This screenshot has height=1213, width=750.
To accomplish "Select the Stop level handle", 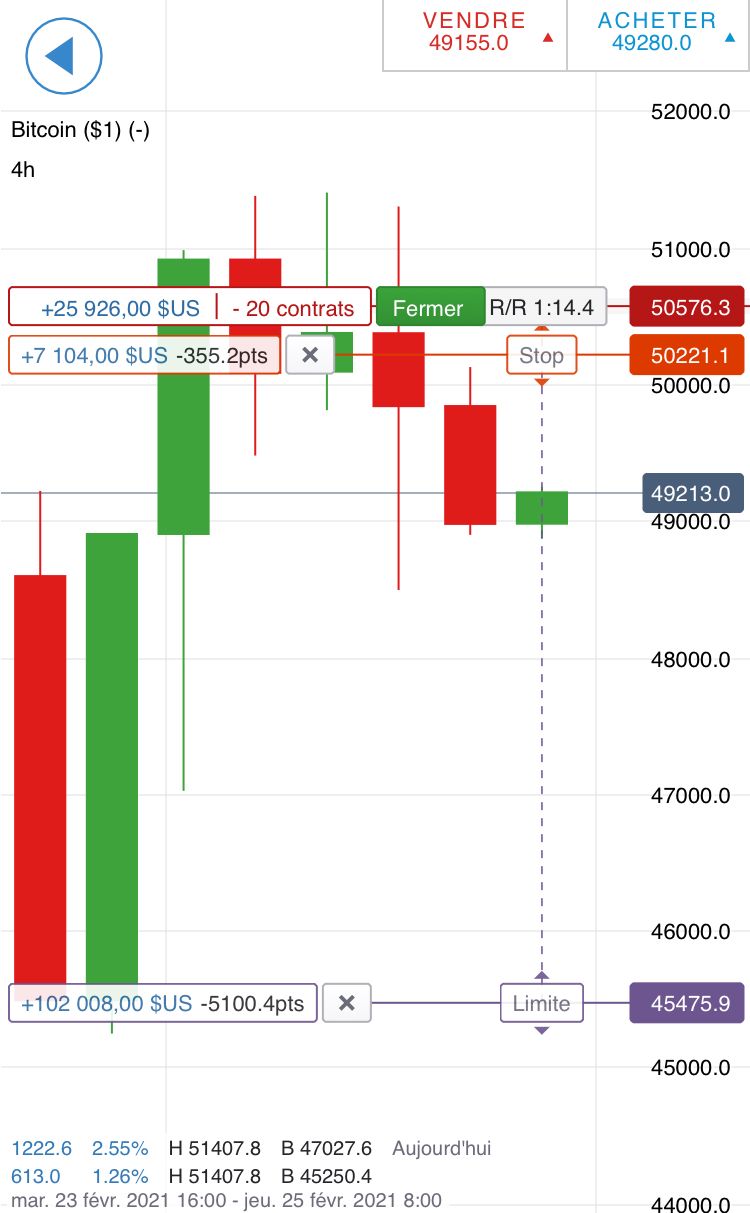I will [541, 356].
